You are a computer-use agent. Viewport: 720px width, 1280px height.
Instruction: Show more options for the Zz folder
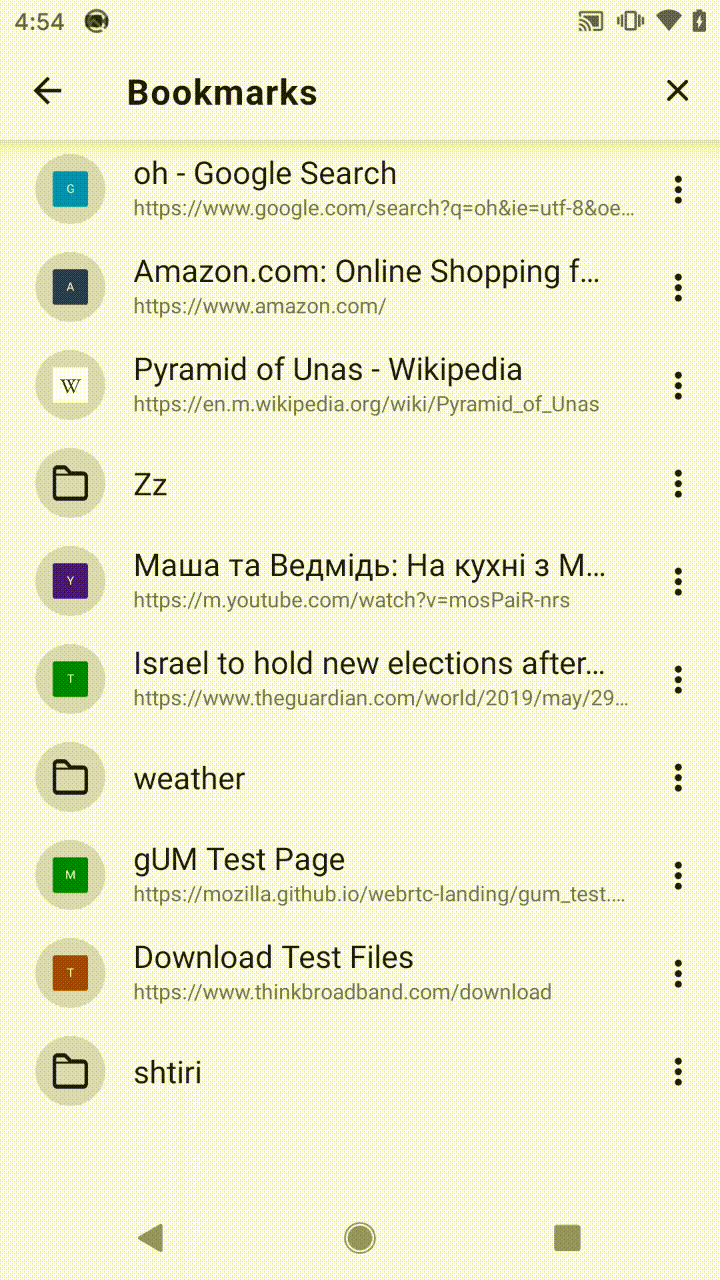[x=677, y=484]
